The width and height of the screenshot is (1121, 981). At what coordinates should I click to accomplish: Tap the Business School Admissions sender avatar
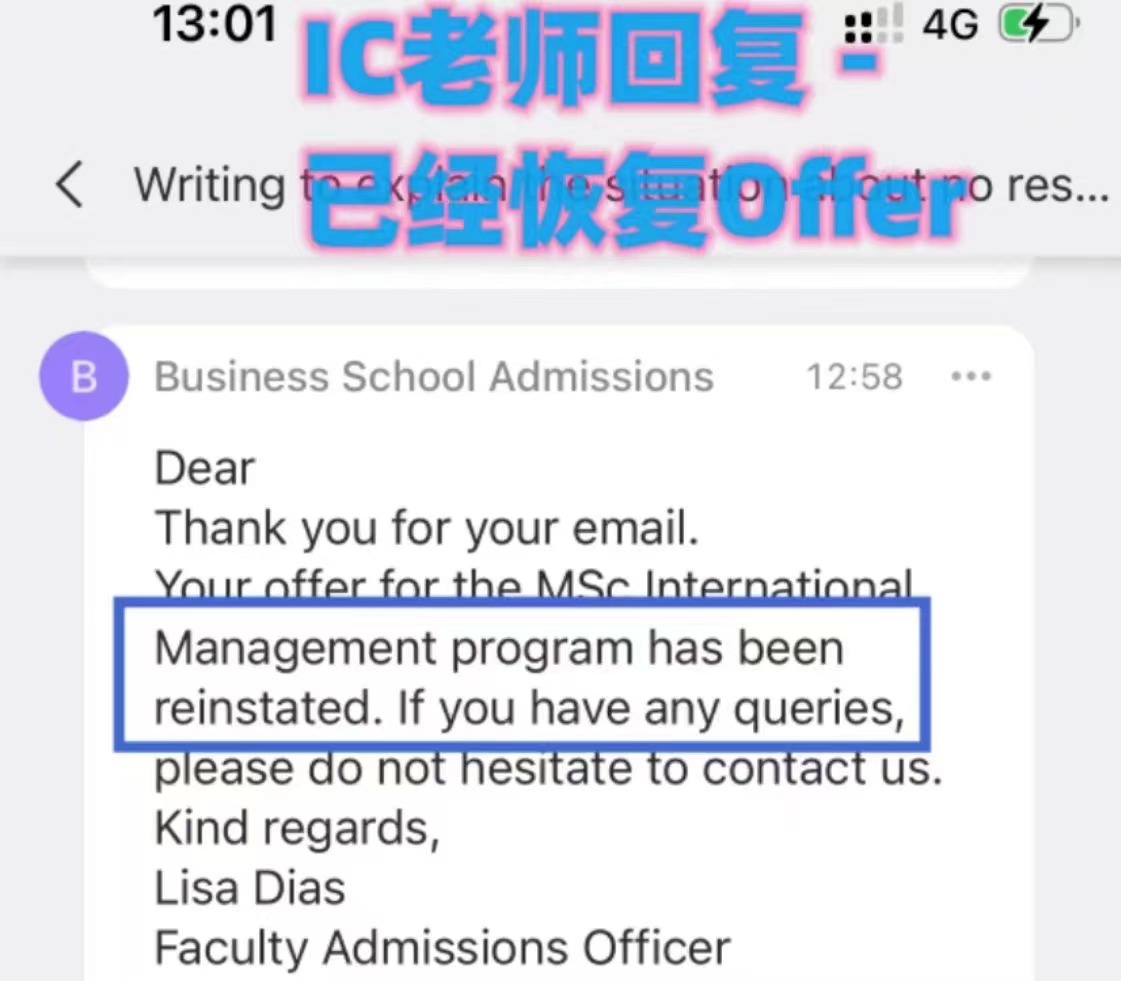84,377
